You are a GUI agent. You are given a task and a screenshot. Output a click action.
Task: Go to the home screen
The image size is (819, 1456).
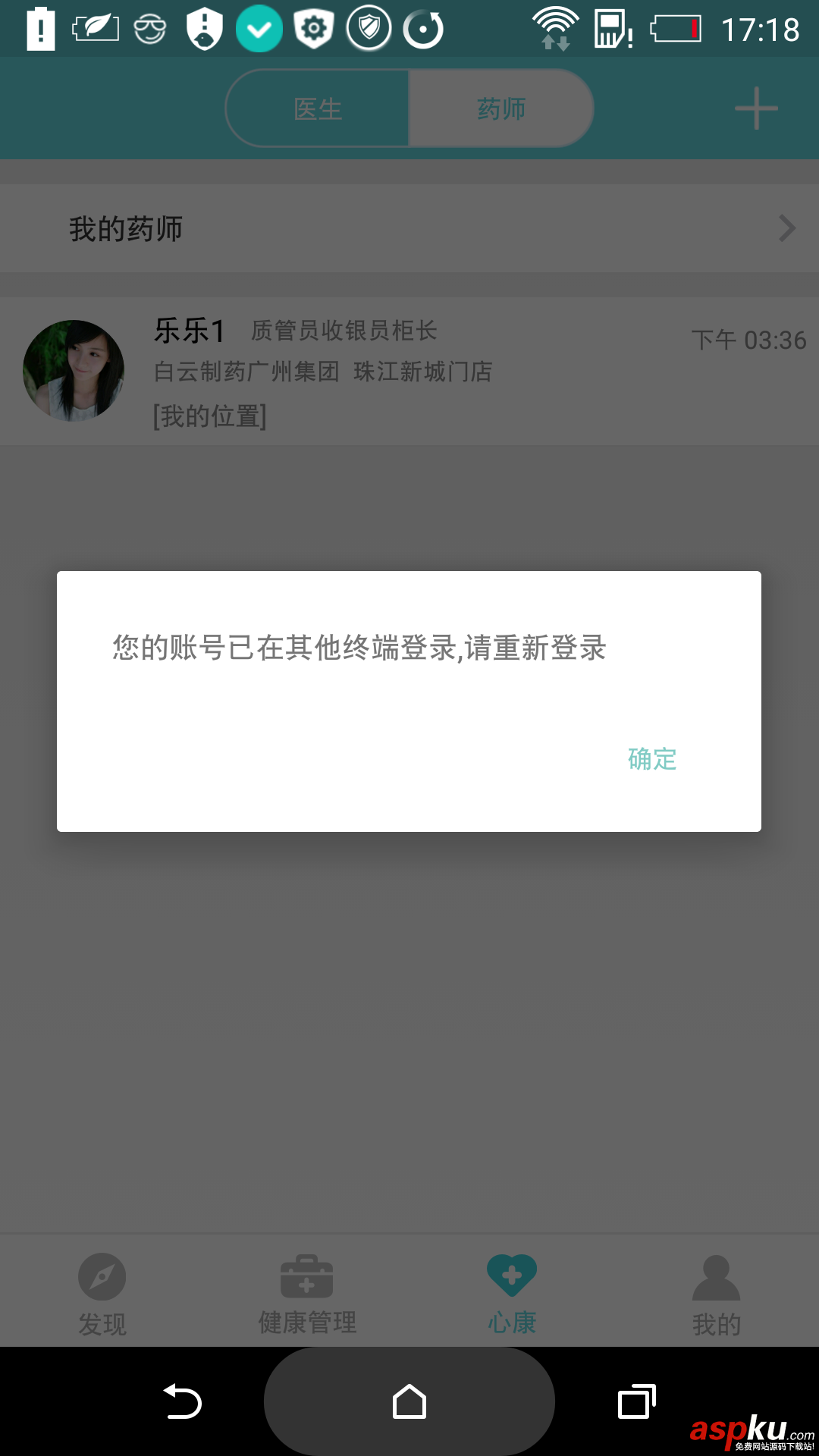(x=409, y=1401)
